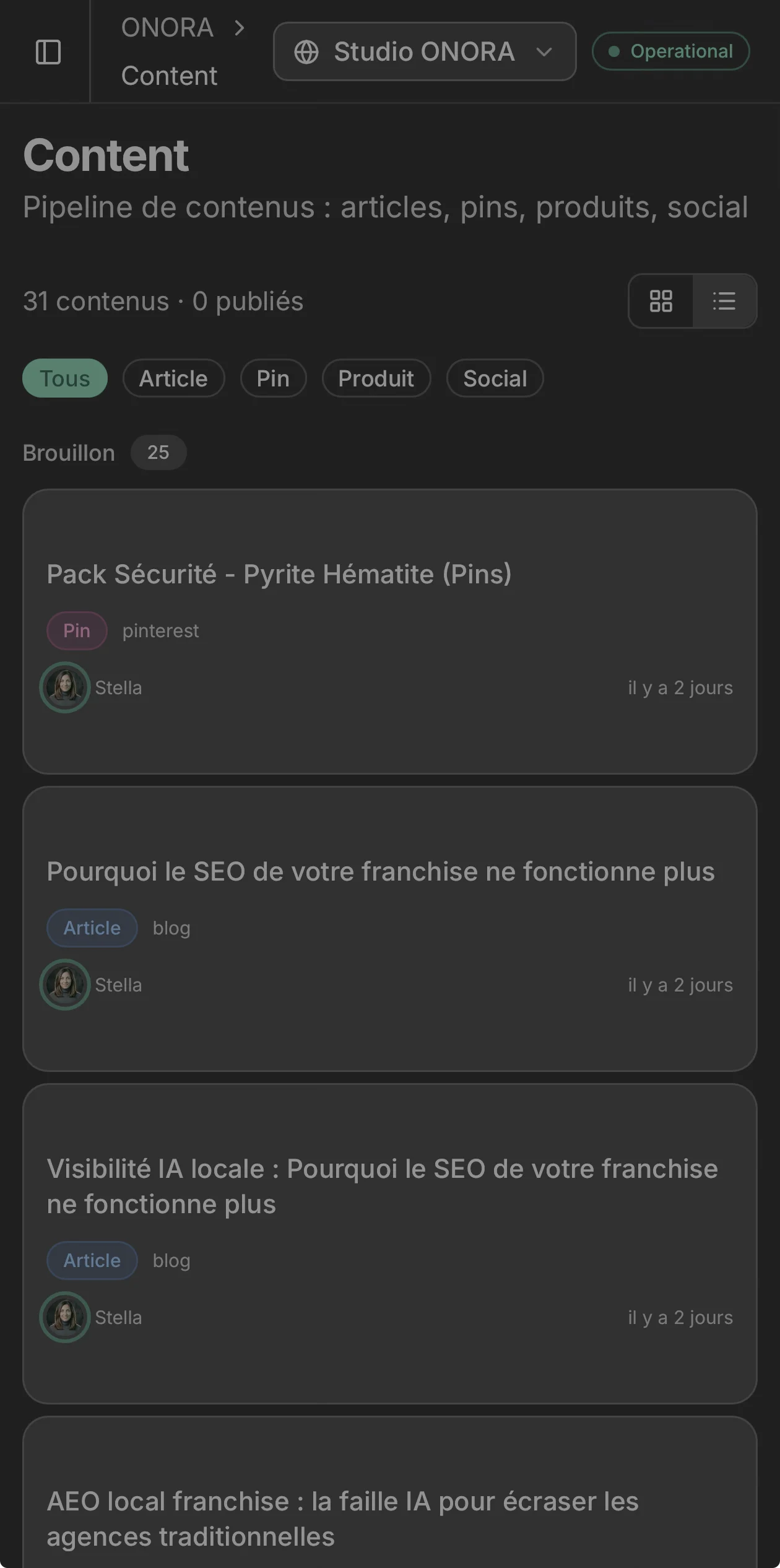Enable the Article content filter
Viewport: 780px width, 1568px height.
point(173,378)
